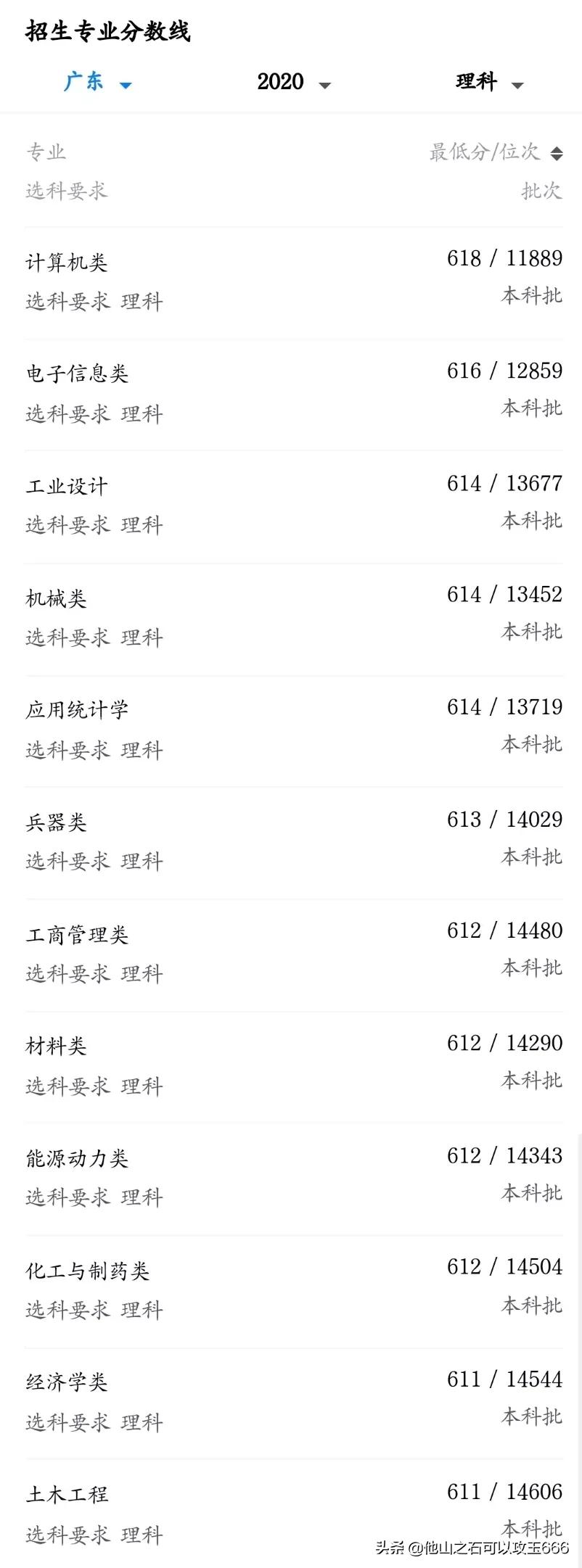The image size is (582, 1568).
Task: Open the 广东 province dropdown
Action: [x=83, y=82]
